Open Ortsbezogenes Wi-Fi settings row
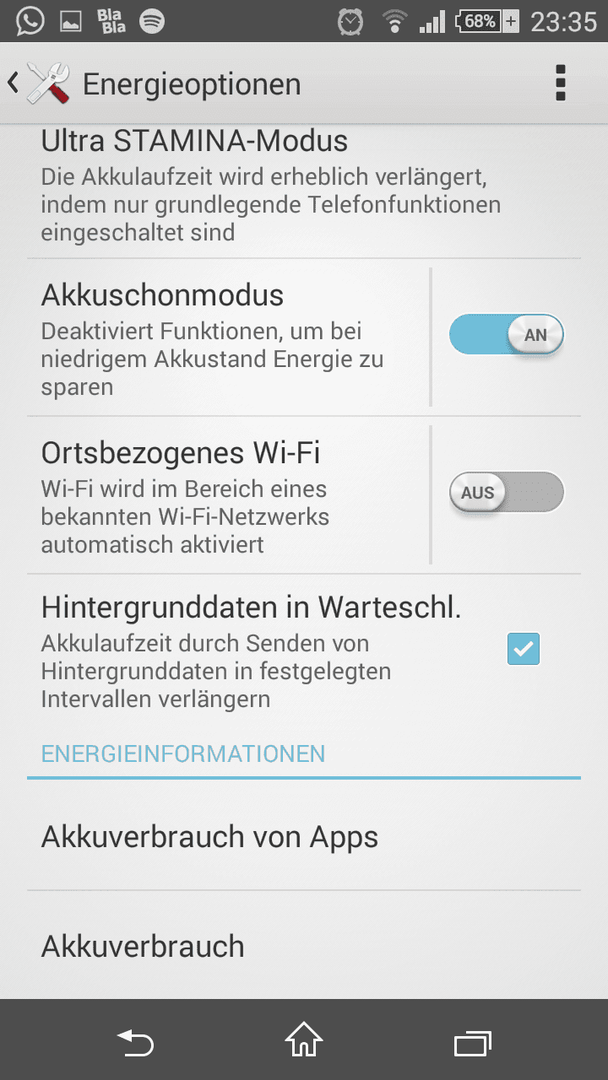This screenshot has width=608, height=1080. (229, 495)
